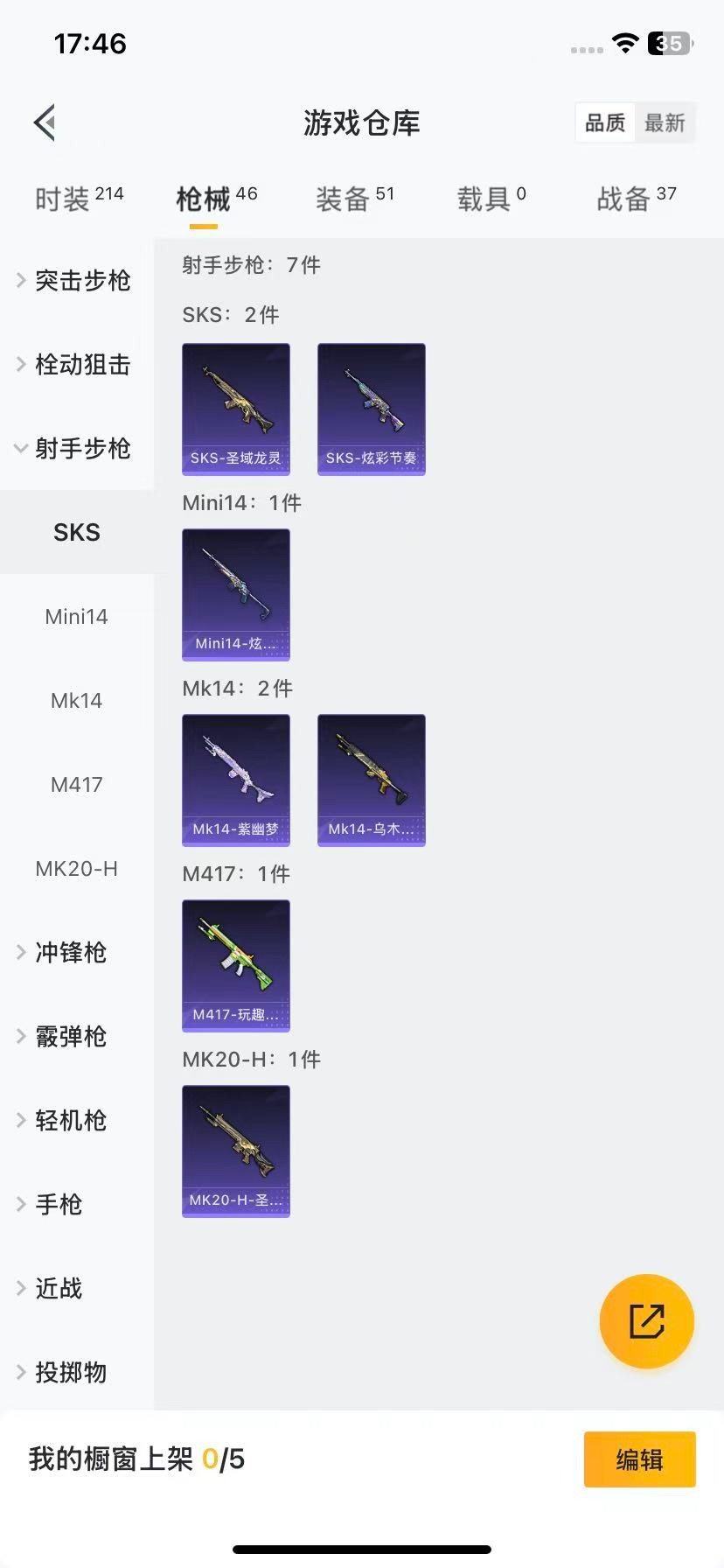Image resolution: width=724 pixels, height=1568 pixels.
Task: Switch to the 时装 tab
Action: click(79, 199)
